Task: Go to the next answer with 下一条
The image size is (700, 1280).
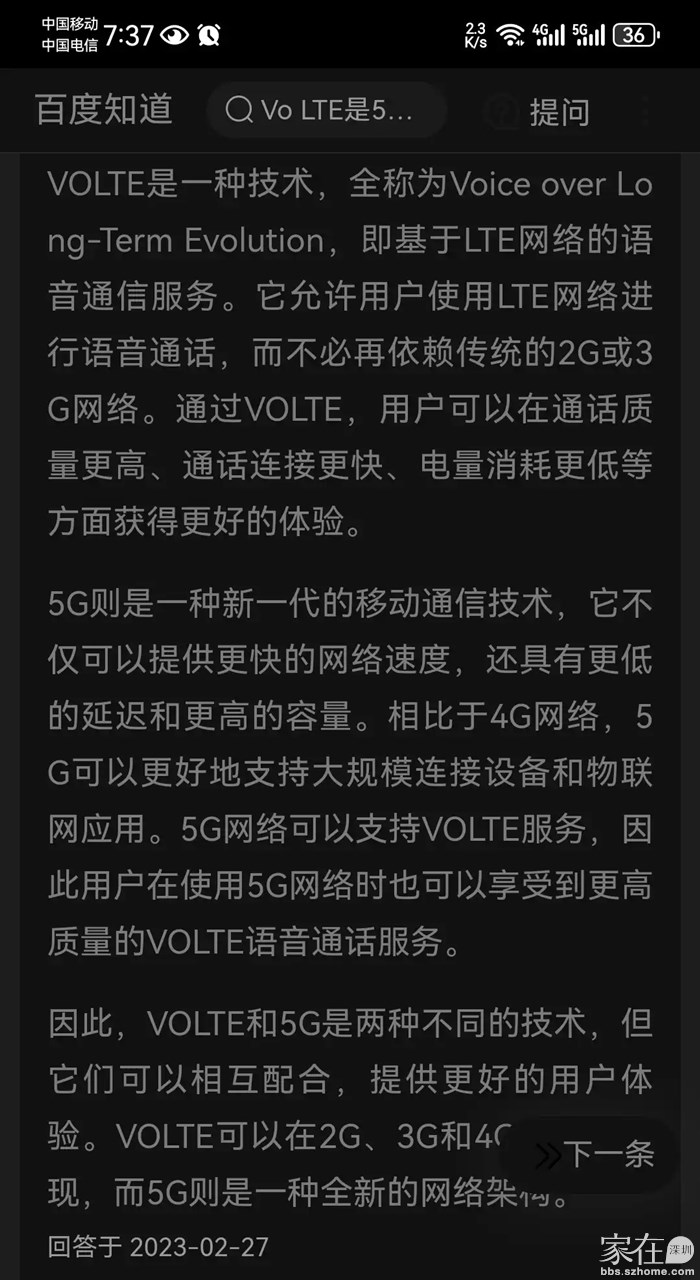Action: click(595, 1155)
